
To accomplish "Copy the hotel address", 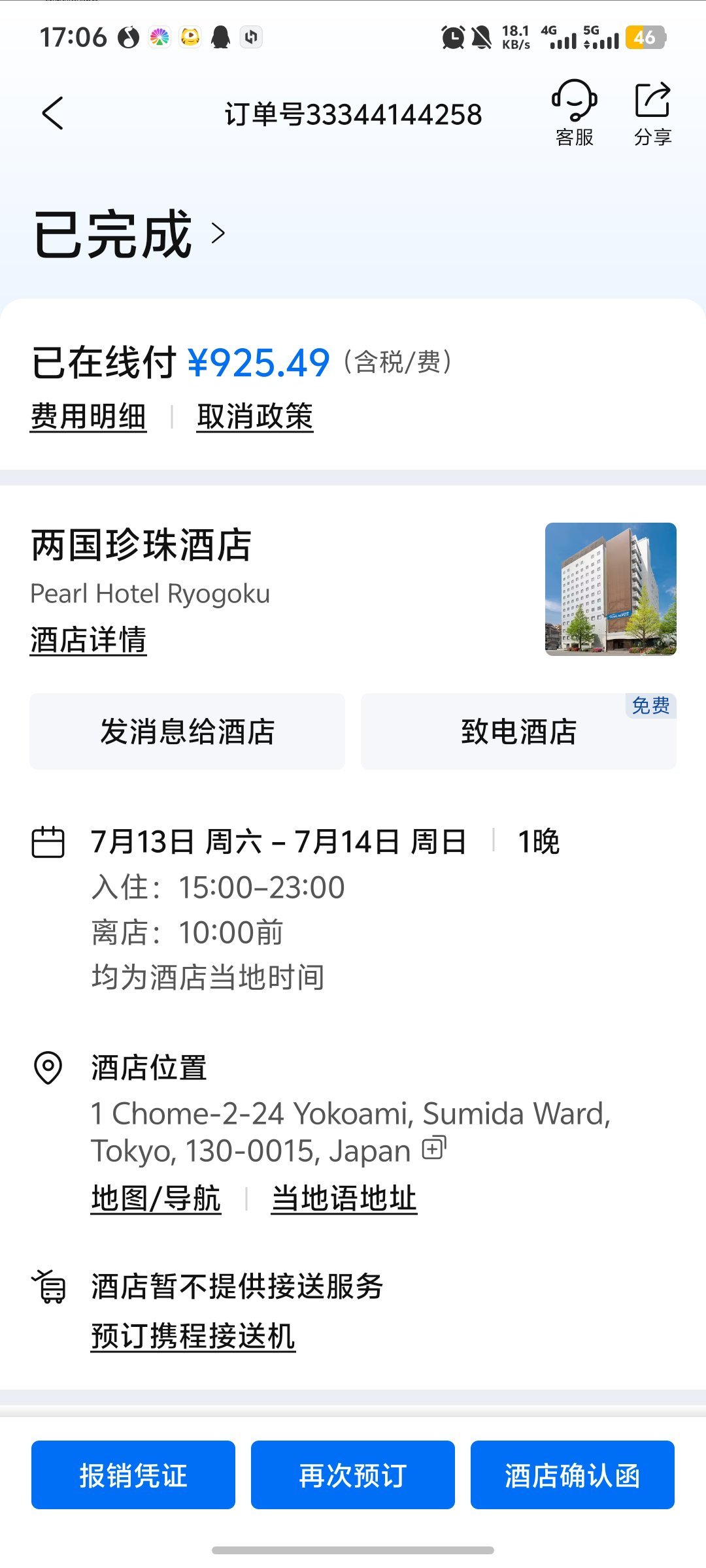I will click(434, 1148).
